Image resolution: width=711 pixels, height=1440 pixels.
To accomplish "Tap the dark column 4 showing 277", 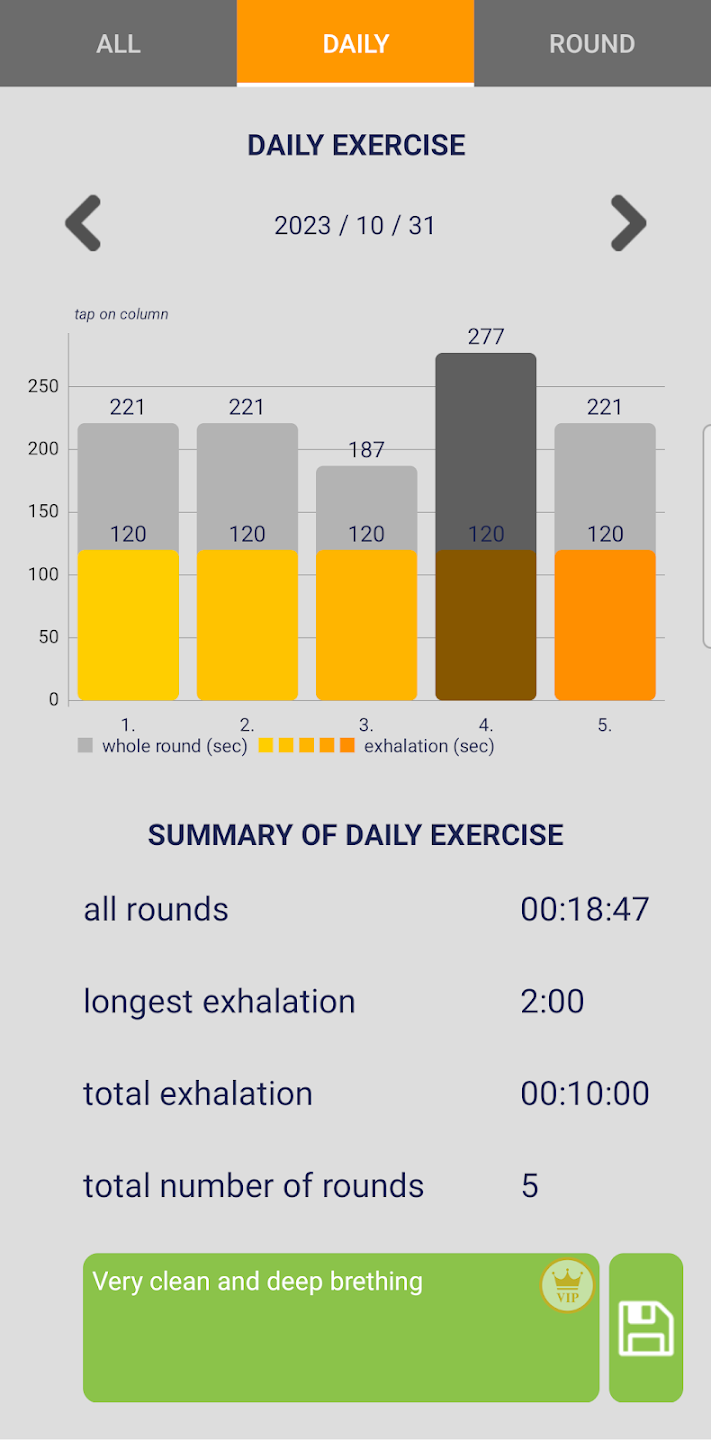I will click(486, 526).
